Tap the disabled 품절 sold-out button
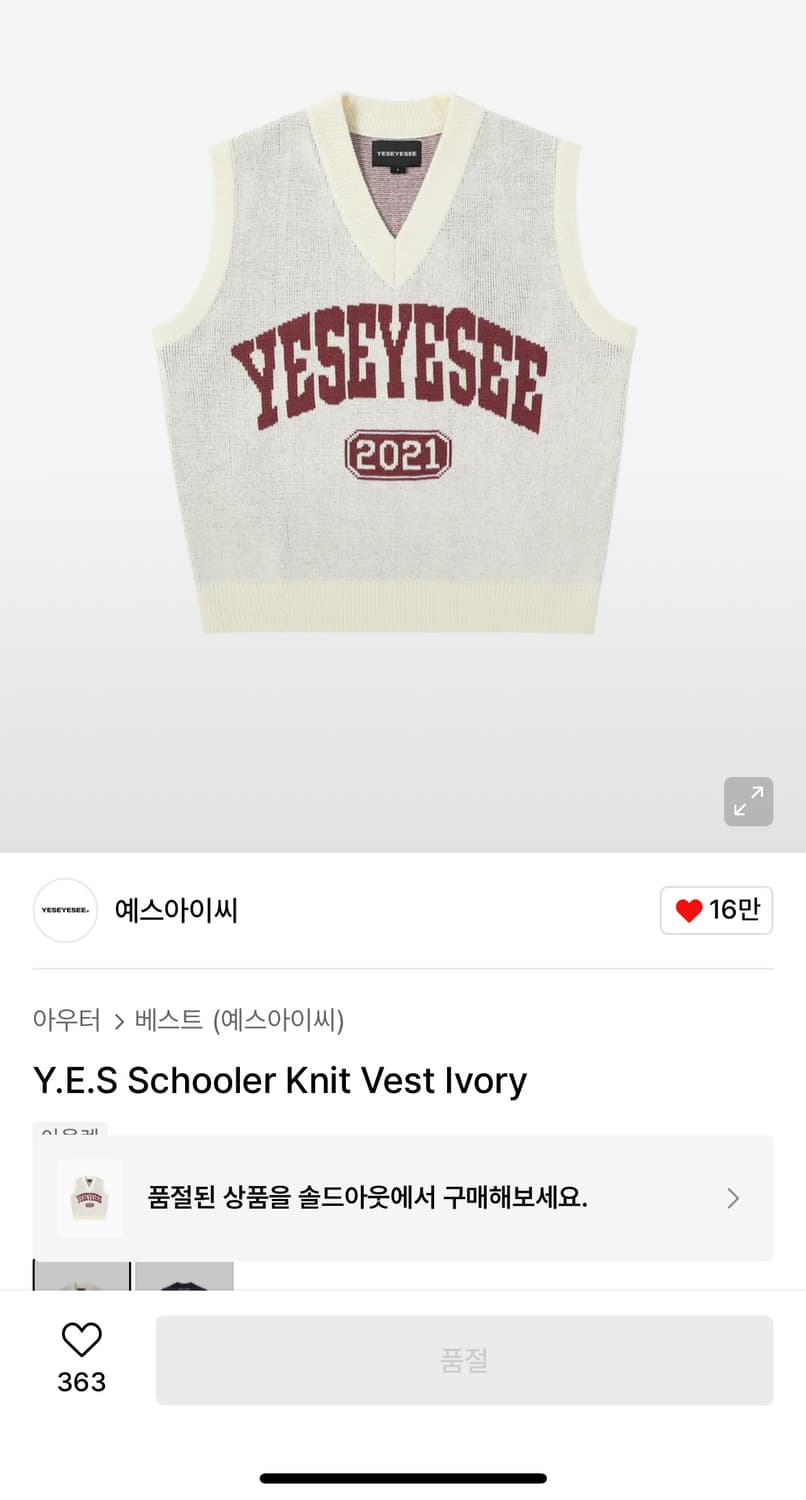 (465, 1360)
